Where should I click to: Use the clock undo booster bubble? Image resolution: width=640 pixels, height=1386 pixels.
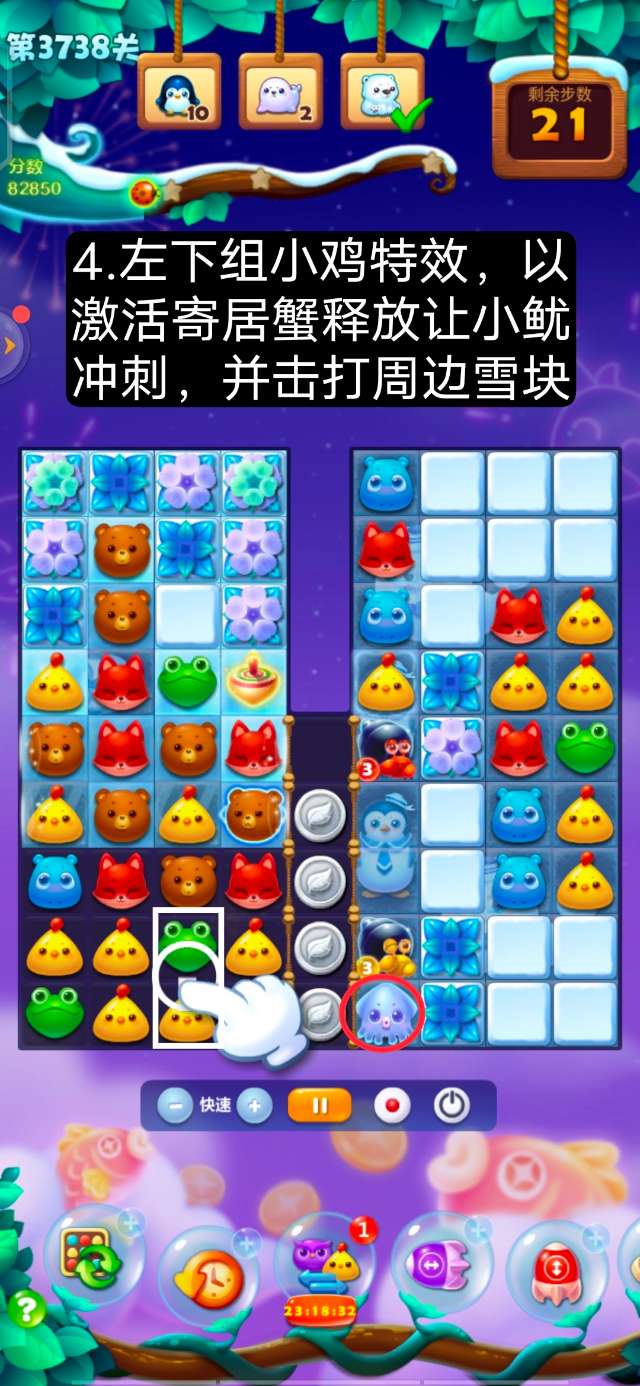(x=209, y=1273)
